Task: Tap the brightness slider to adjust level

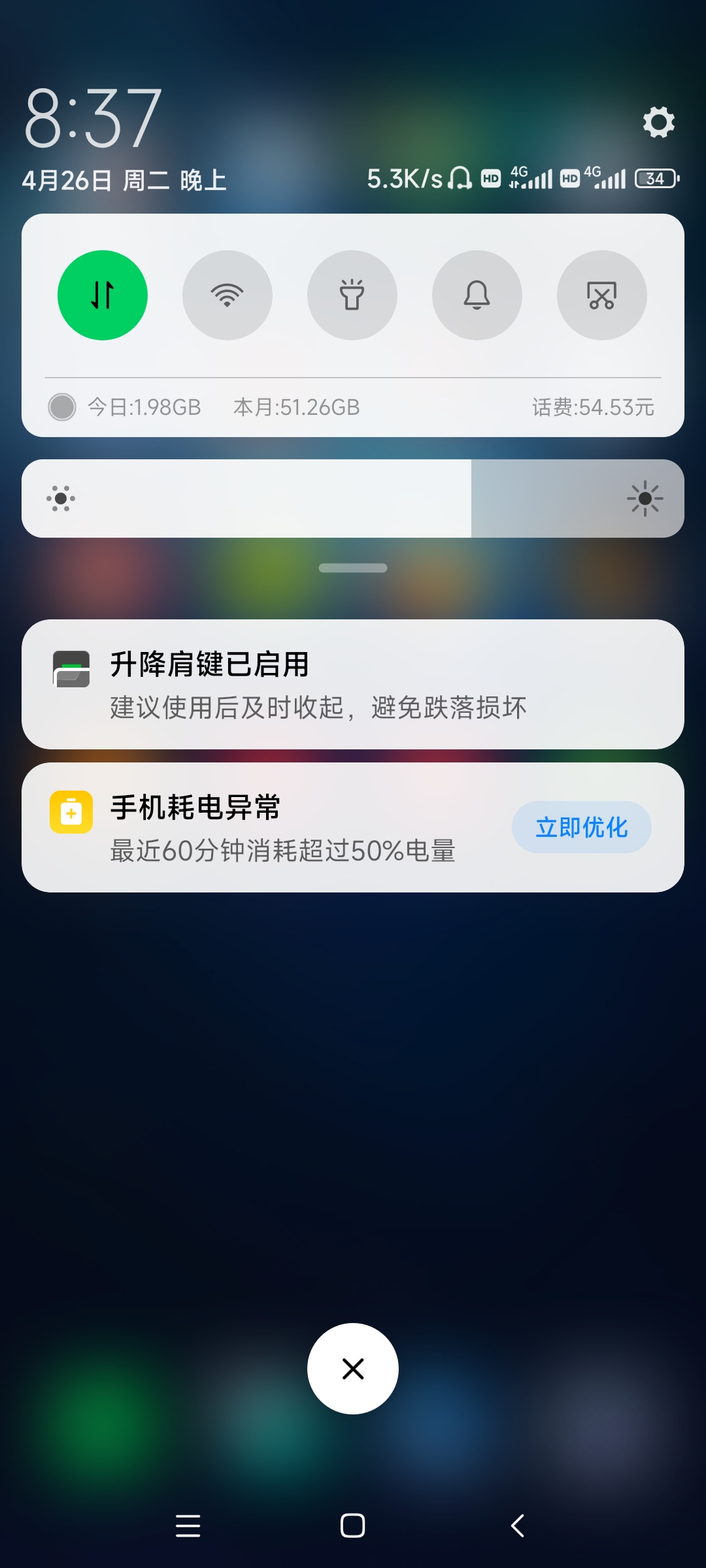Action: click(x=353, y=498)
